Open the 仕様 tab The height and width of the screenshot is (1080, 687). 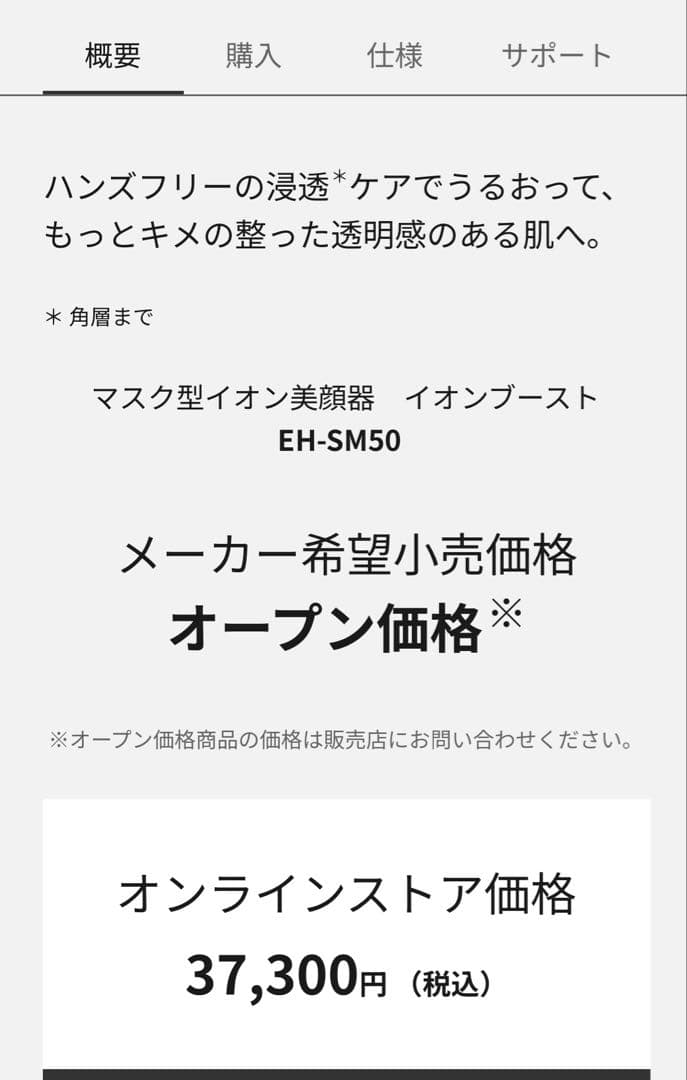coord(395,56)
